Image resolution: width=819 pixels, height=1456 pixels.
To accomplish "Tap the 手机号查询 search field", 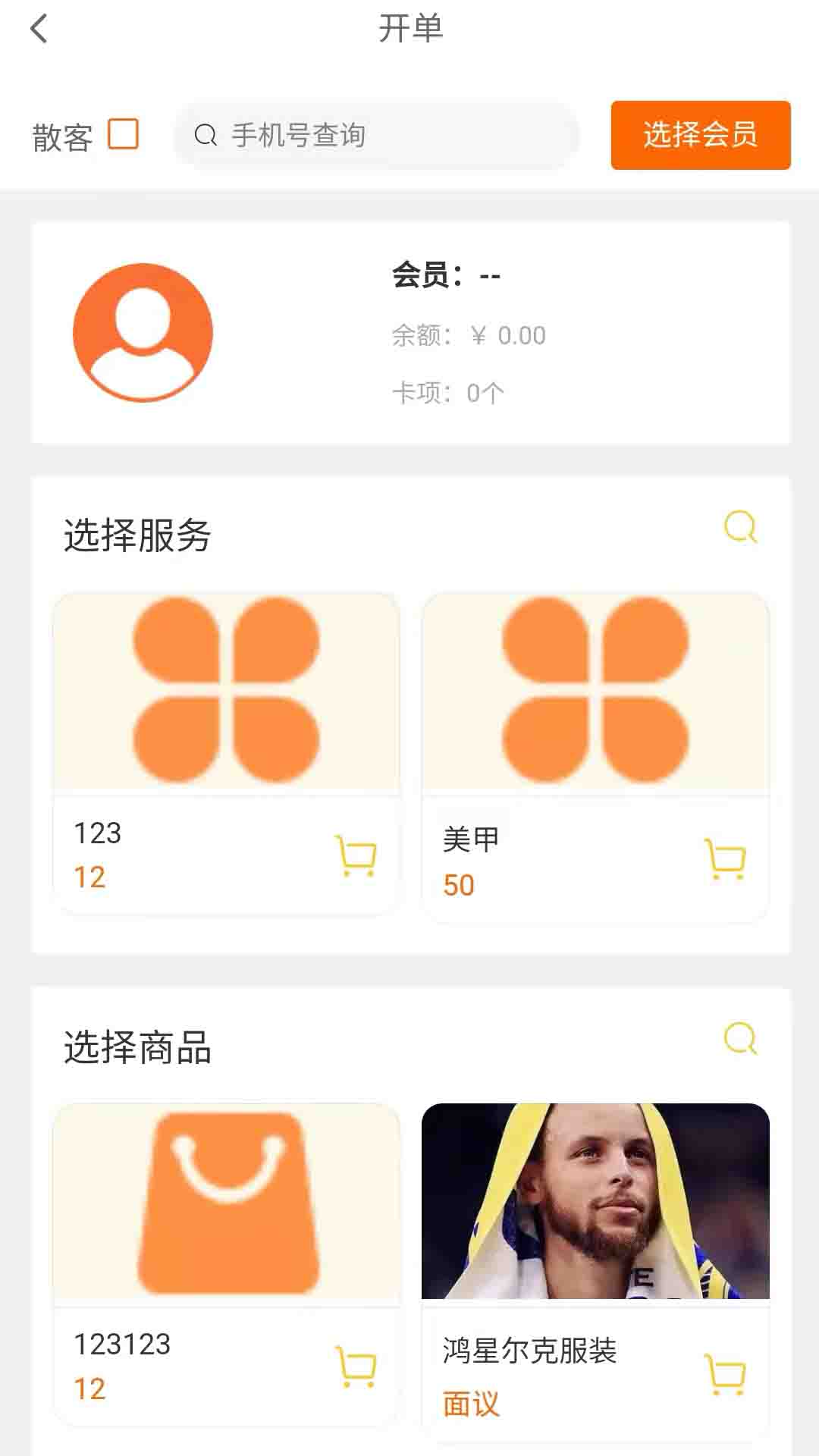I will pos(377,136).
